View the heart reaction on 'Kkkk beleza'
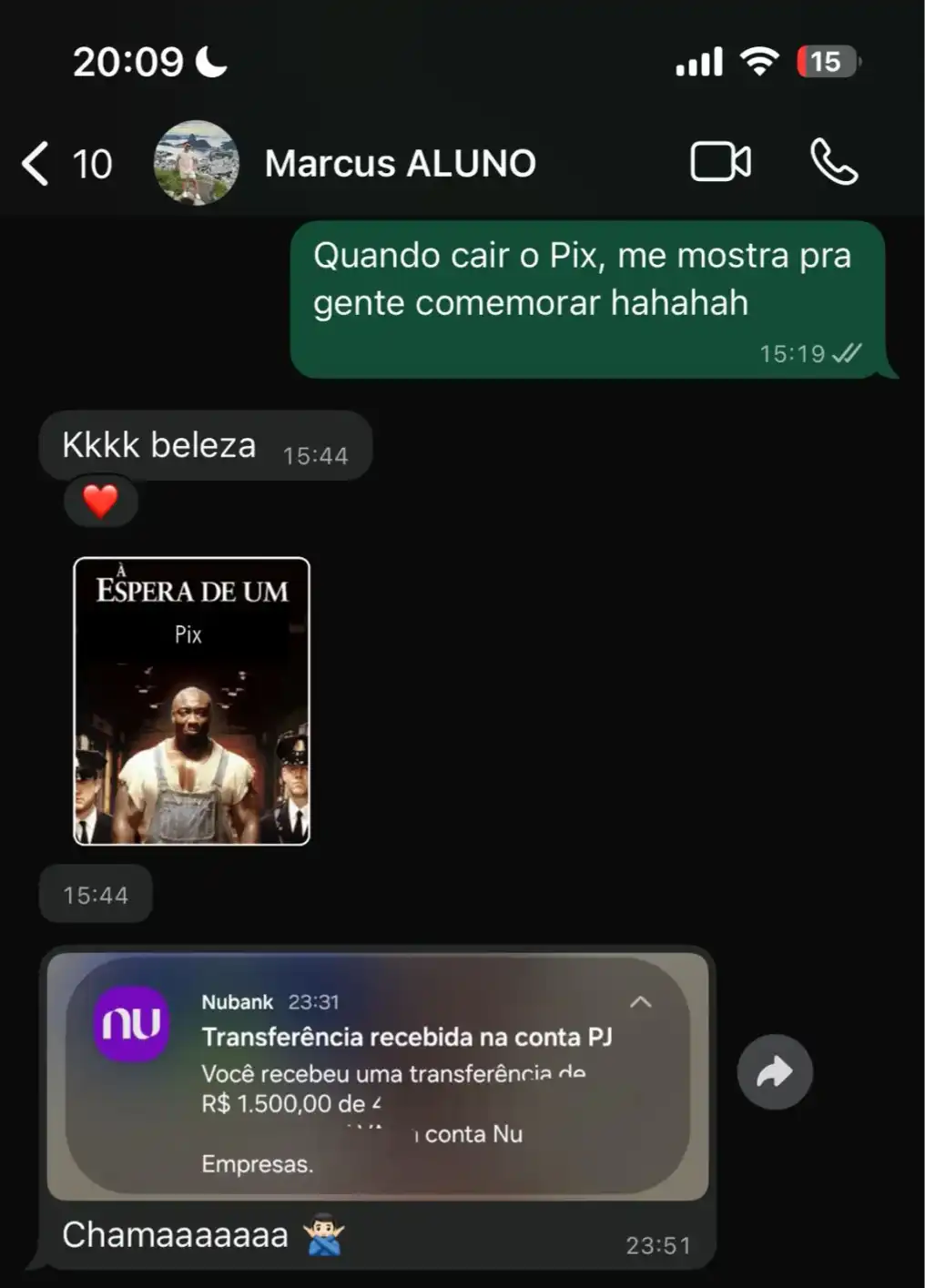Screen dimensions: 925x1288 [100, 502]
